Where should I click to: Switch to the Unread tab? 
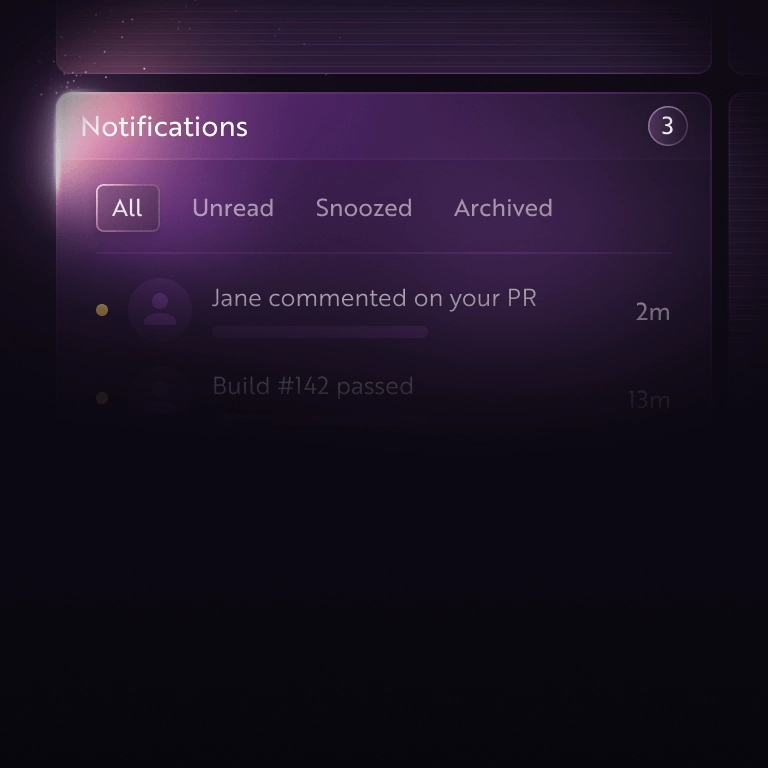232,208
